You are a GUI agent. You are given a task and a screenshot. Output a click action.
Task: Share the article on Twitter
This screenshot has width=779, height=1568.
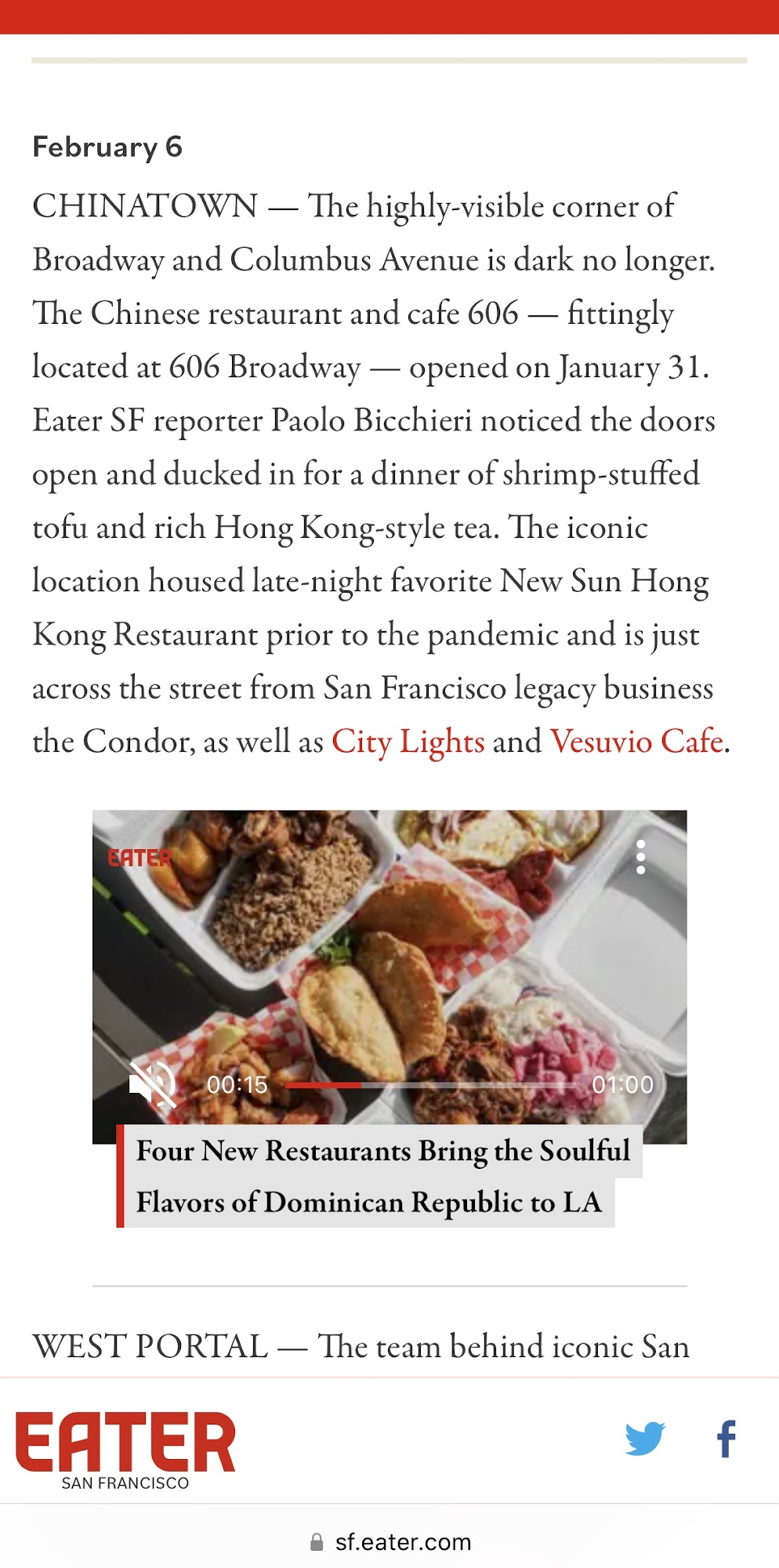(x=644, y=1439)
